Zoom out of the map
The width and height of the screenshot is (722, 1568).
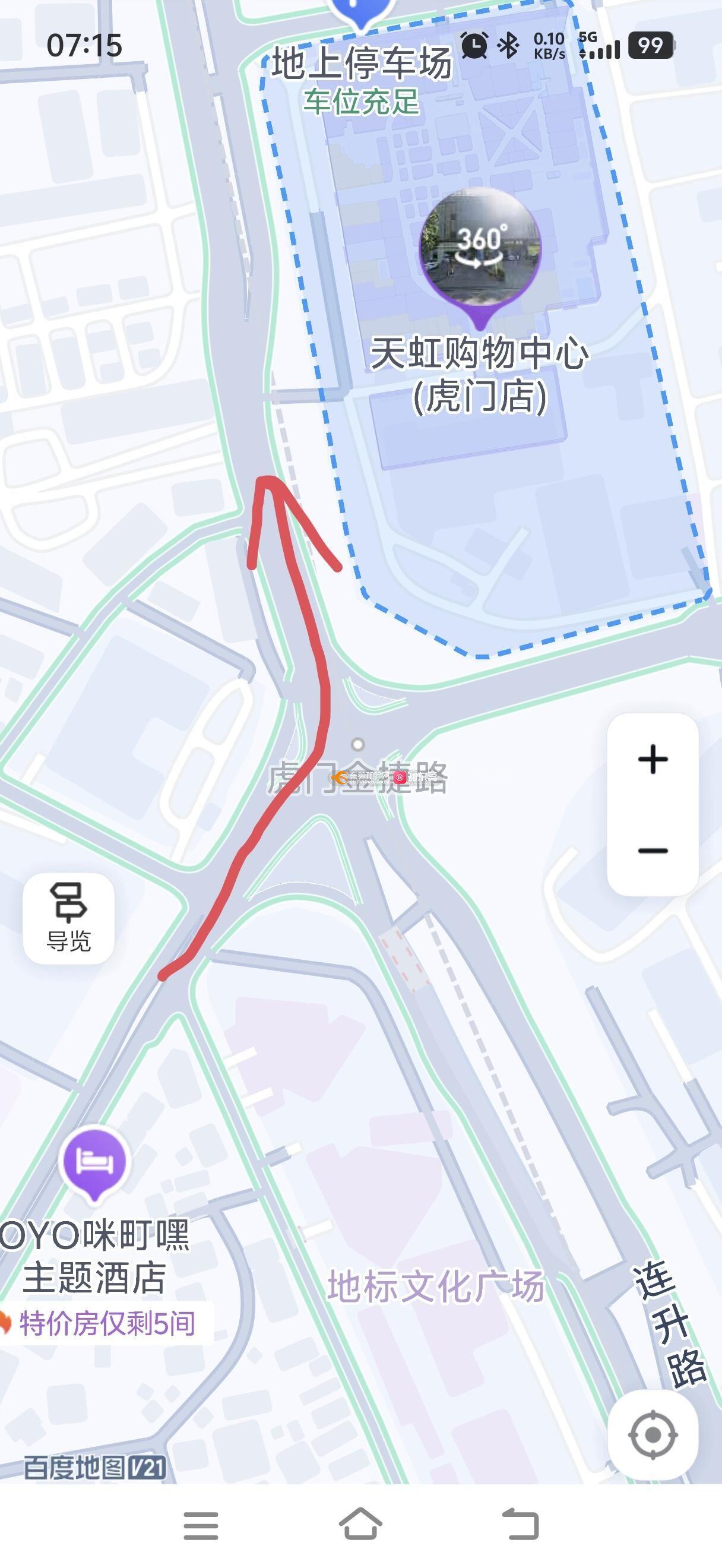[x=653, y=851]
